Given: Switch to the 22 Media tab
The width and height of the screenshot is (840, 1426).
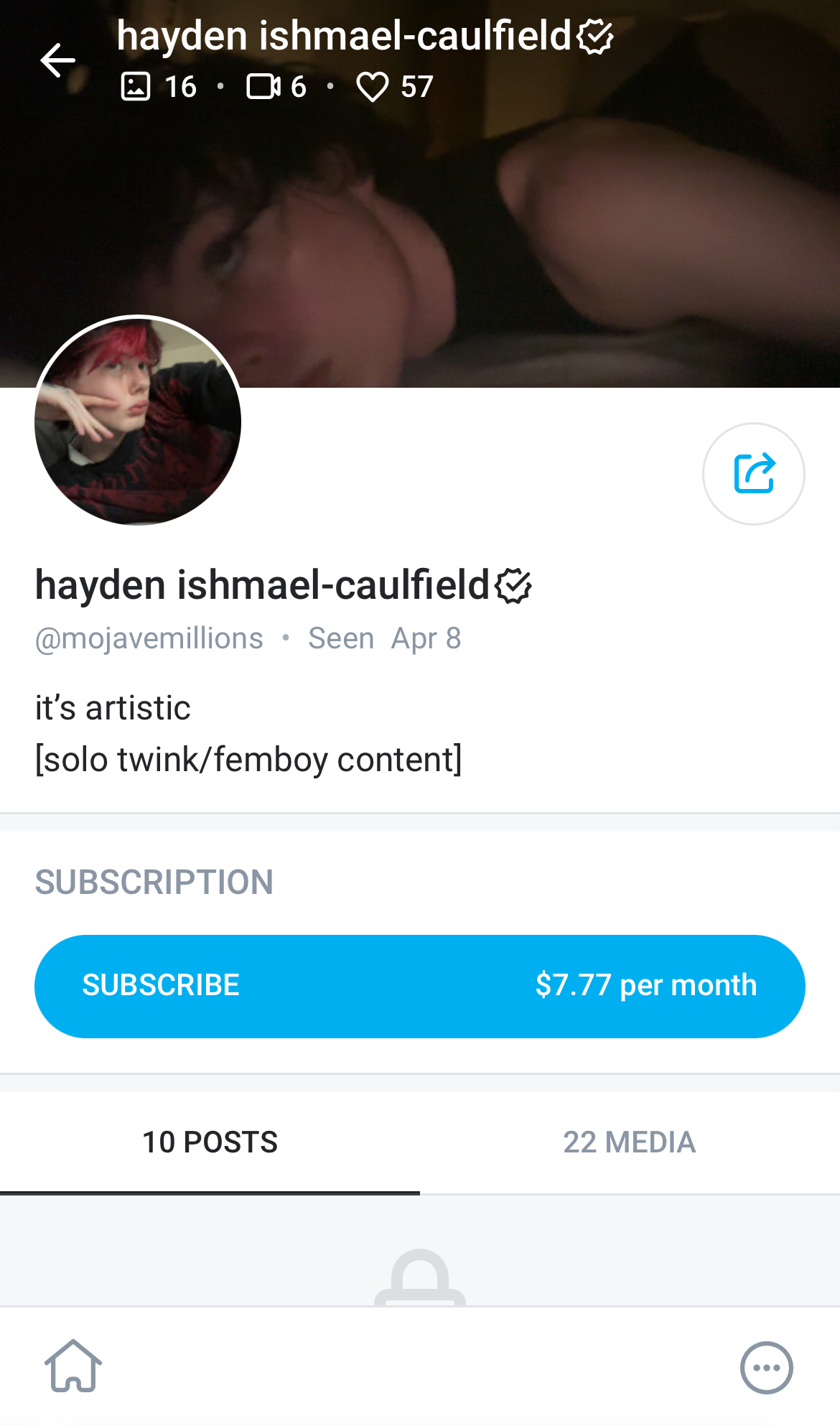Looking at the screenshot, I should coord(629,1142).
